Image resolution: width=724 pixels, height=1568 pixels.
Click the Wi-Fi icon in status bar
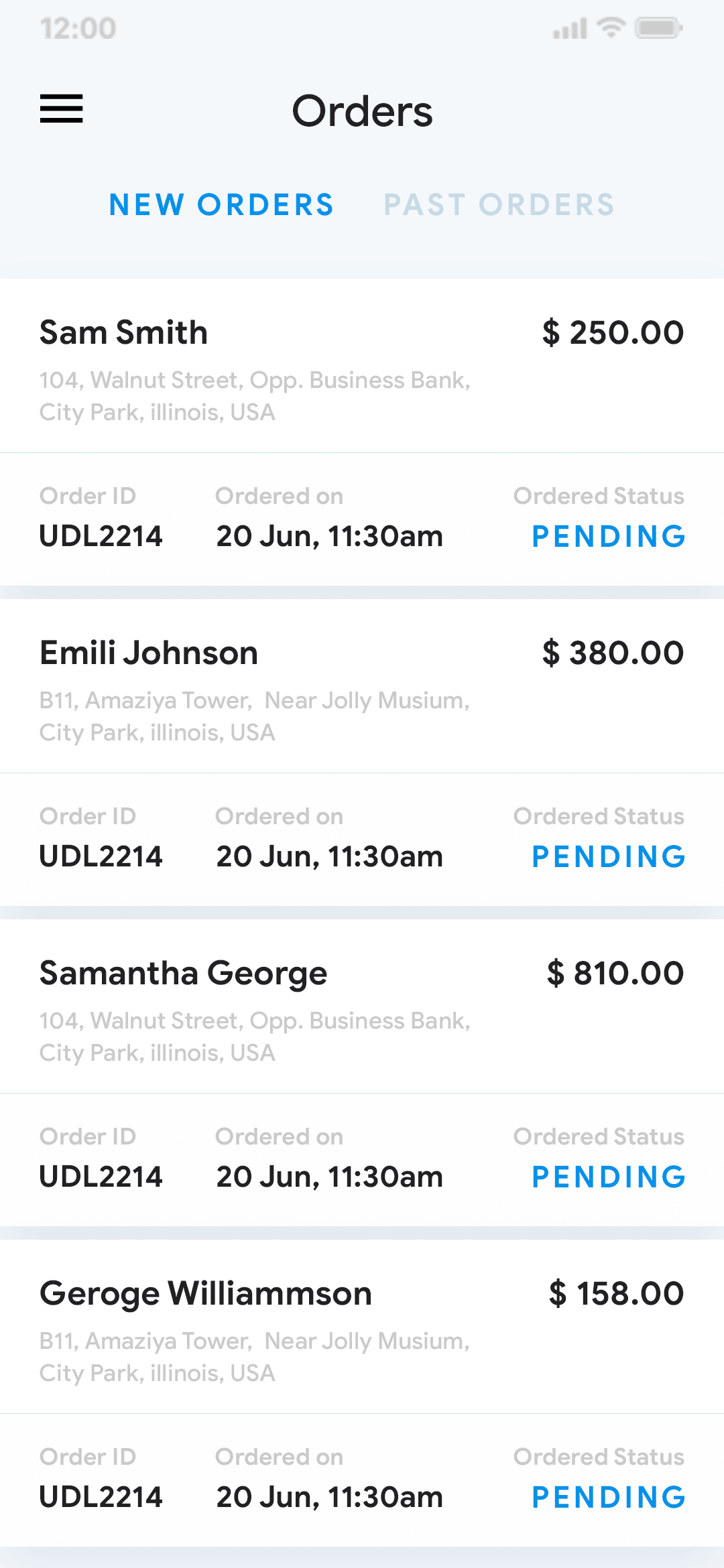pyautogui.click(x=609, y=28)
